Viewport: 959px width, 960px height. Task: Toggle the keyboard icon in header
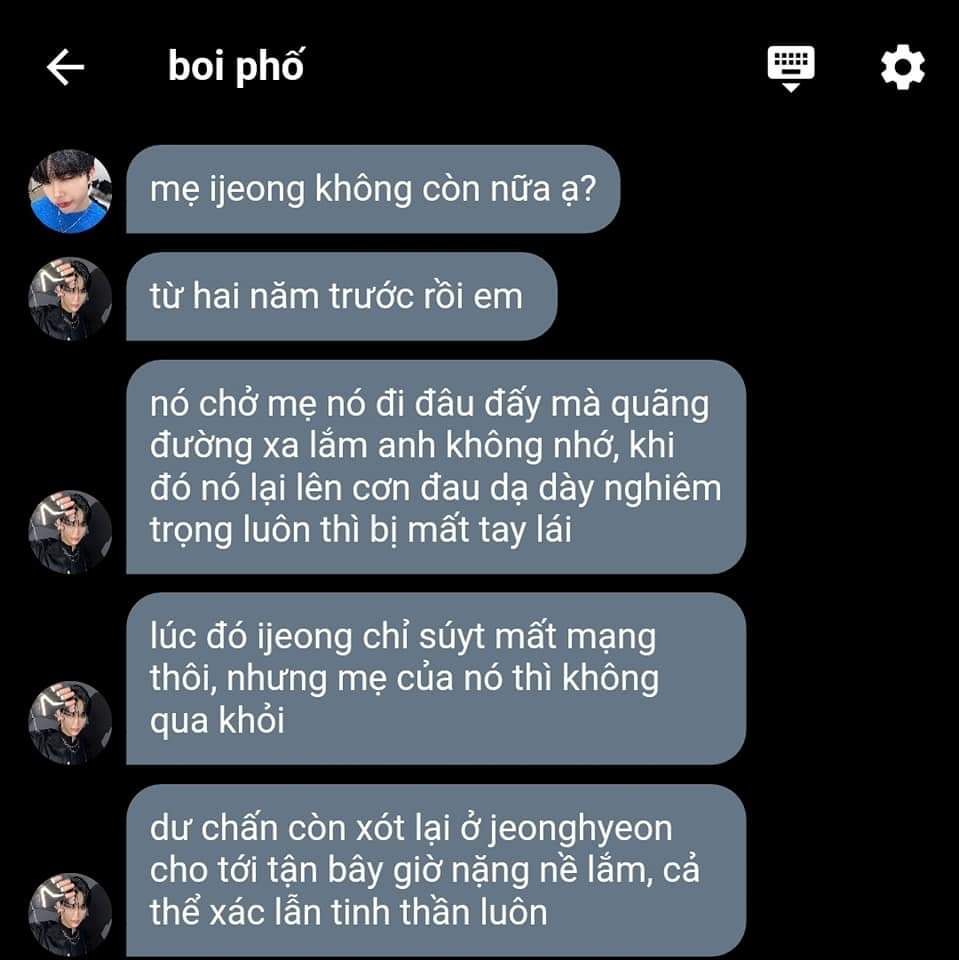tap(790, 68)
